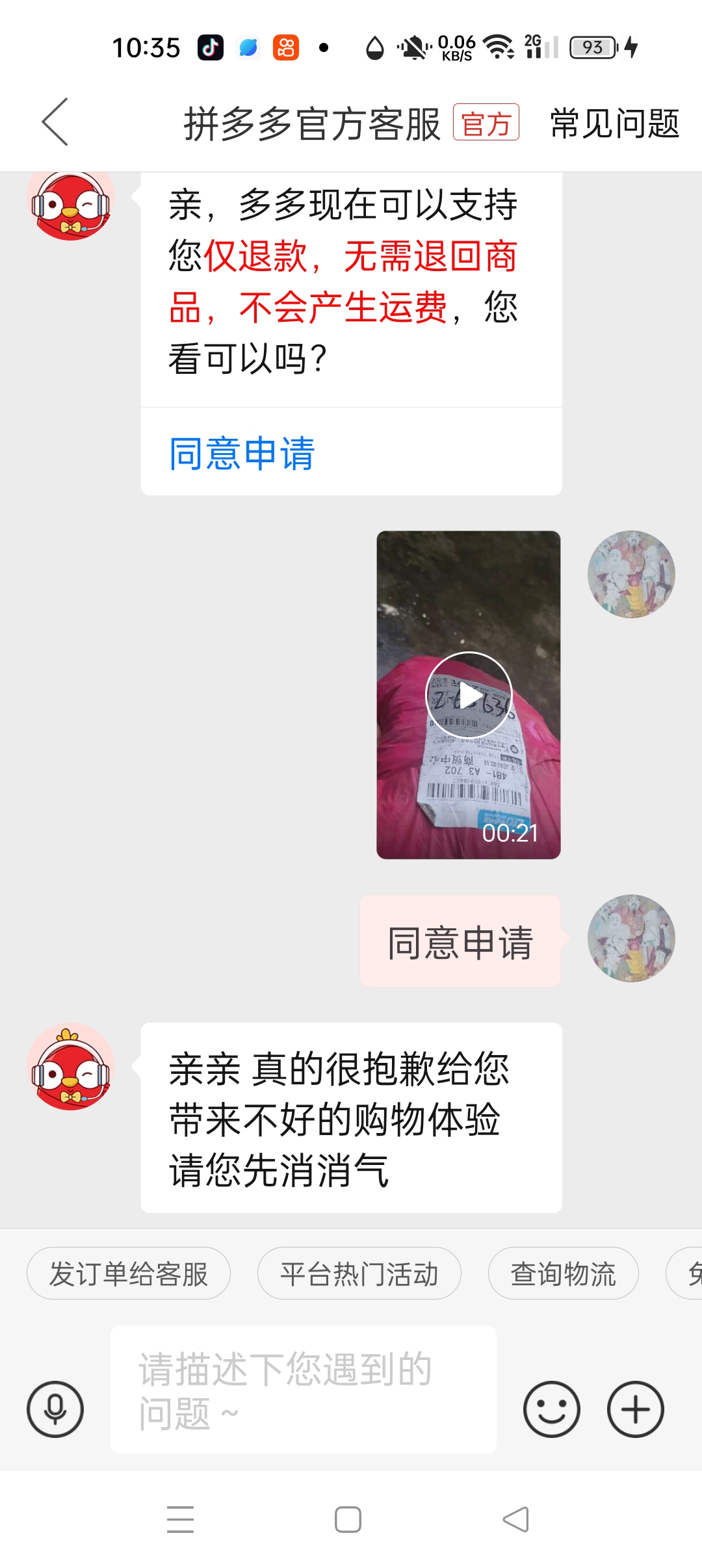Open the 平台热门活动 chip
The height and width of the screenshot is (1568, 702).
pyautogui.click(x=359, y=1274)
